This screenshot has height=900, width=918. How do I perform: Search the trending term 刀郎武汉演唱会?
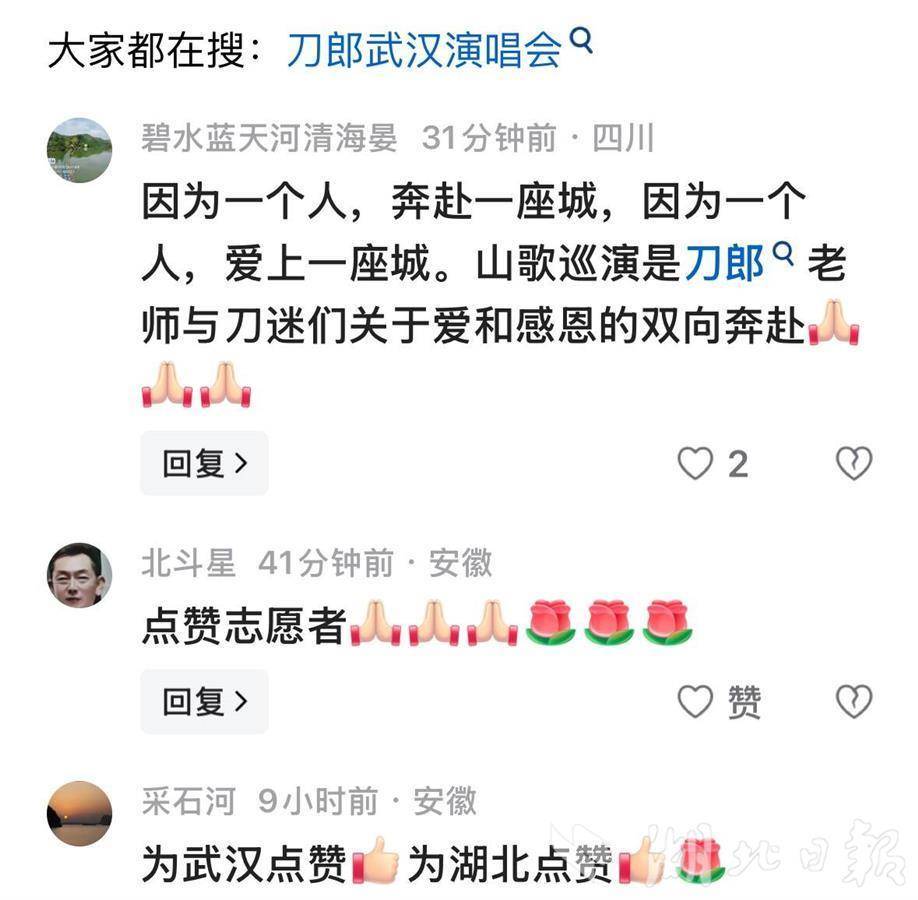click(x=438, y=49)
